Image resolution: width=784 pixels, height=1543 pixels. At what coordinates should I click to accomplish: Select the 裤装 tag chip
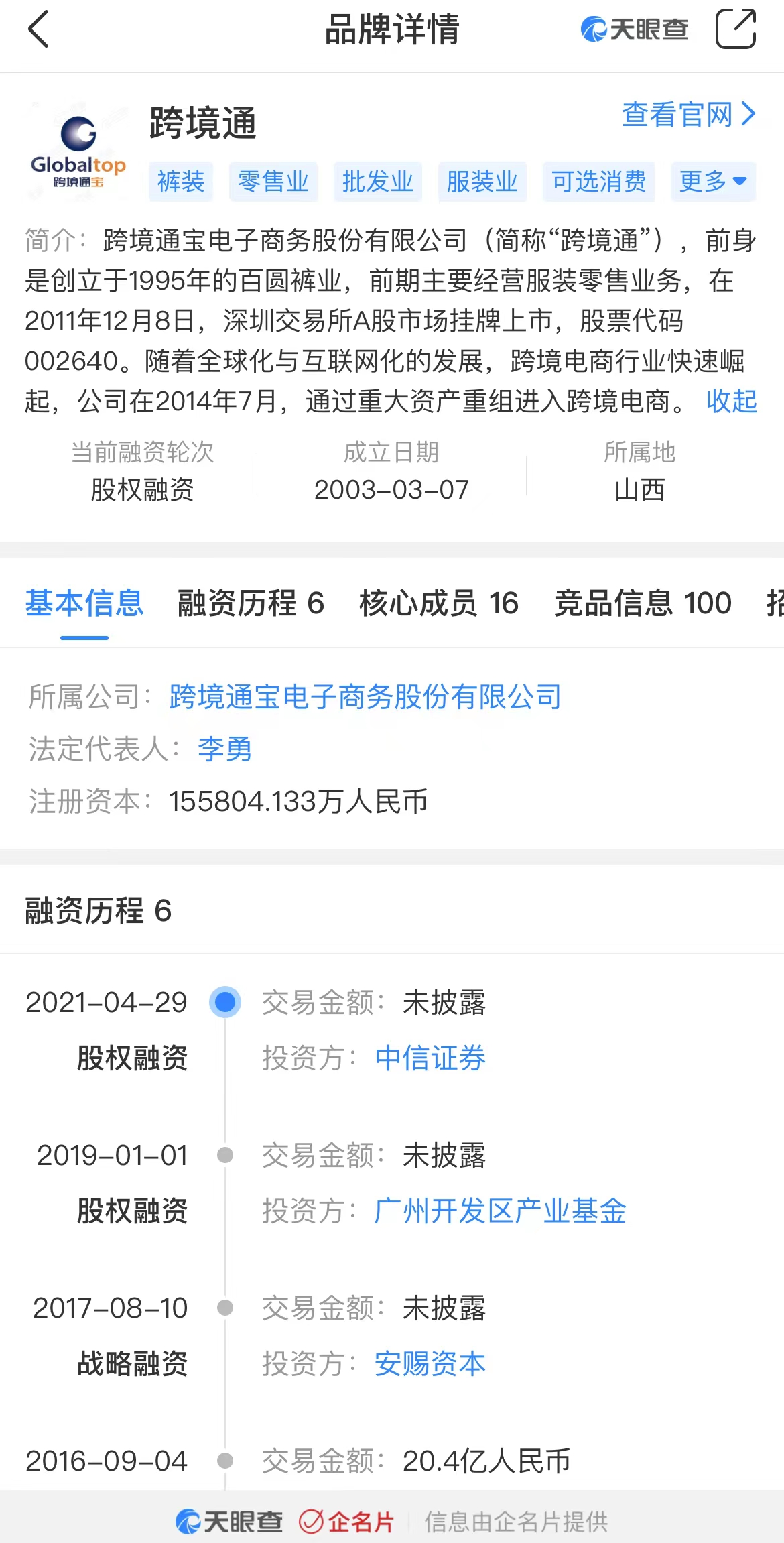[x=181, y=182]
